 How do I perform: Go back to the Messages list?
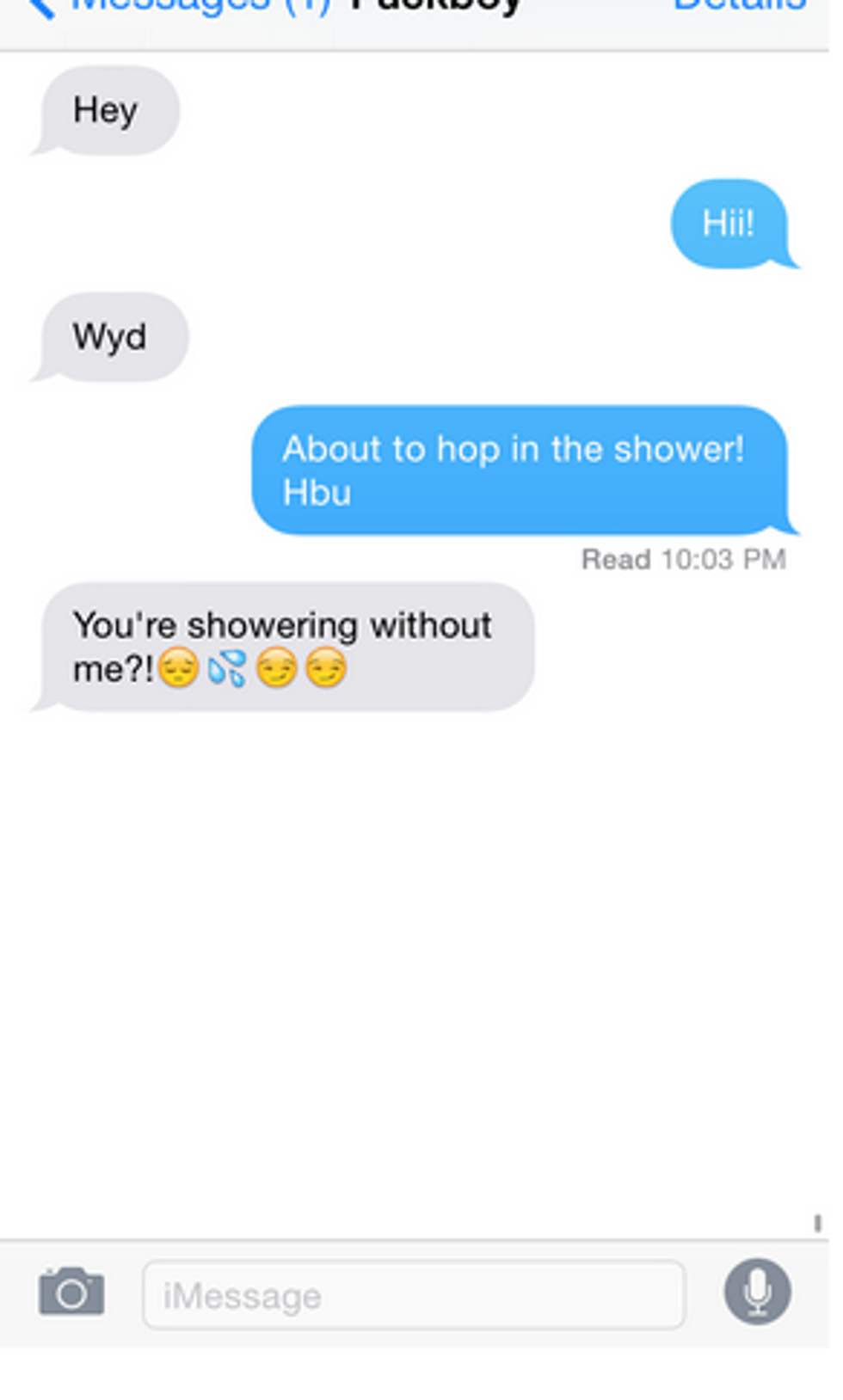pyautogui.click(x=172, y=7)
